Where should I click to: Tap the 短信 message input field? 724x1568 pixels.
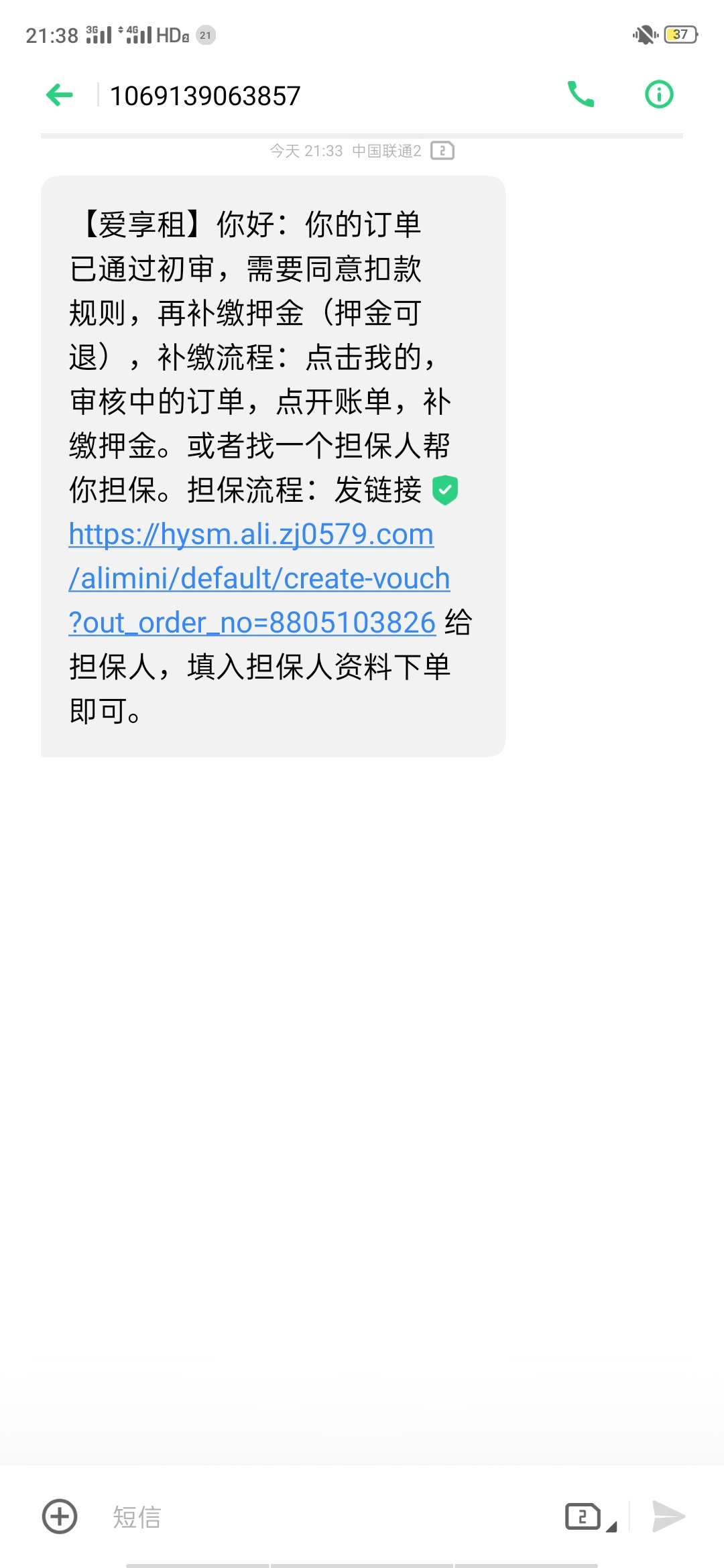click(x=322, y=1517)
